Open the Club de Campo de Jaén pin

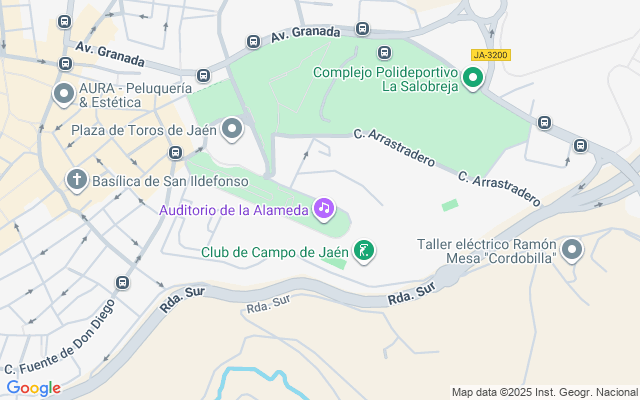click(x=365, y=251)
